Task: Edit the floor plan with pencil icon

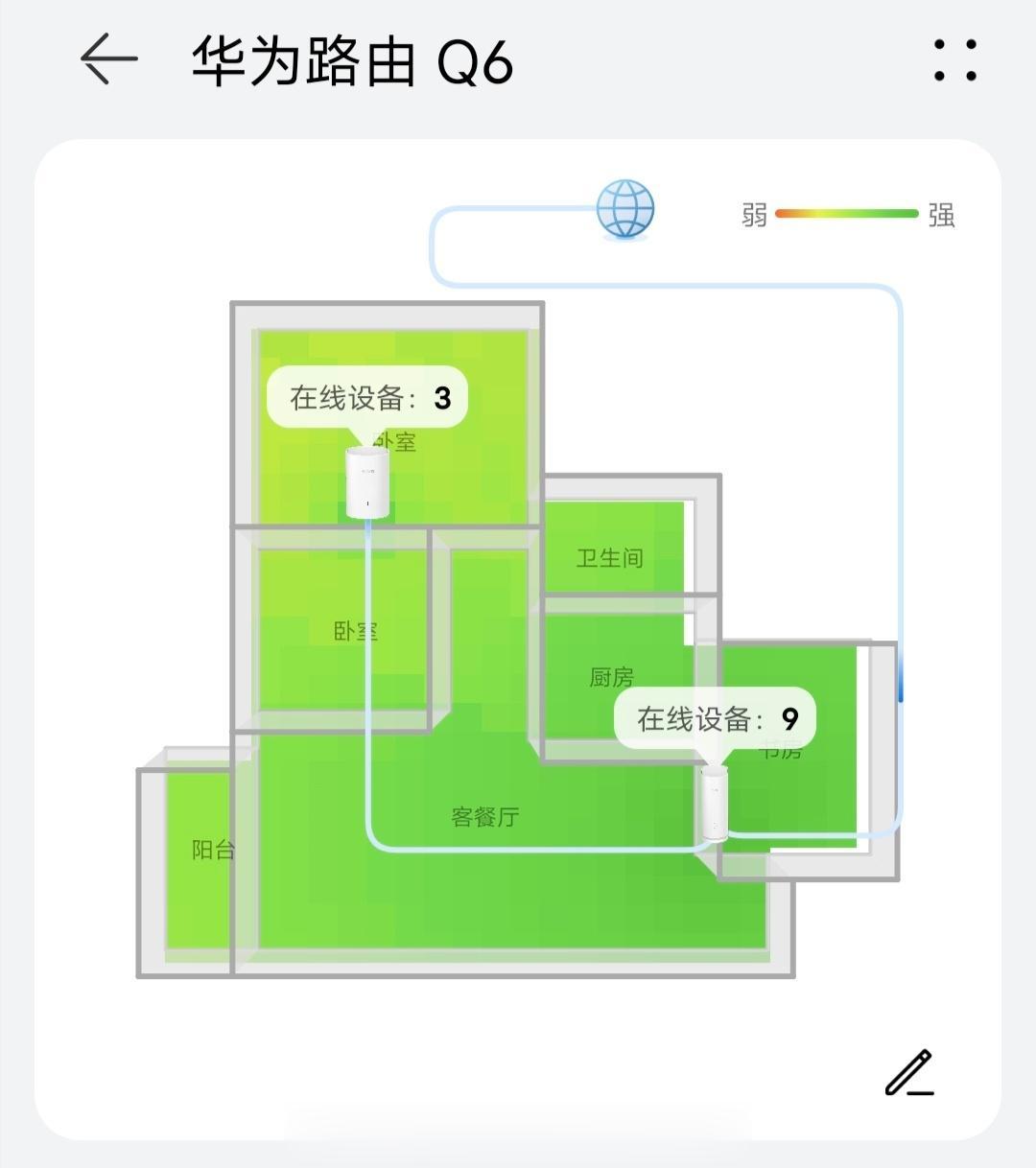Action: coord(908,1073)
